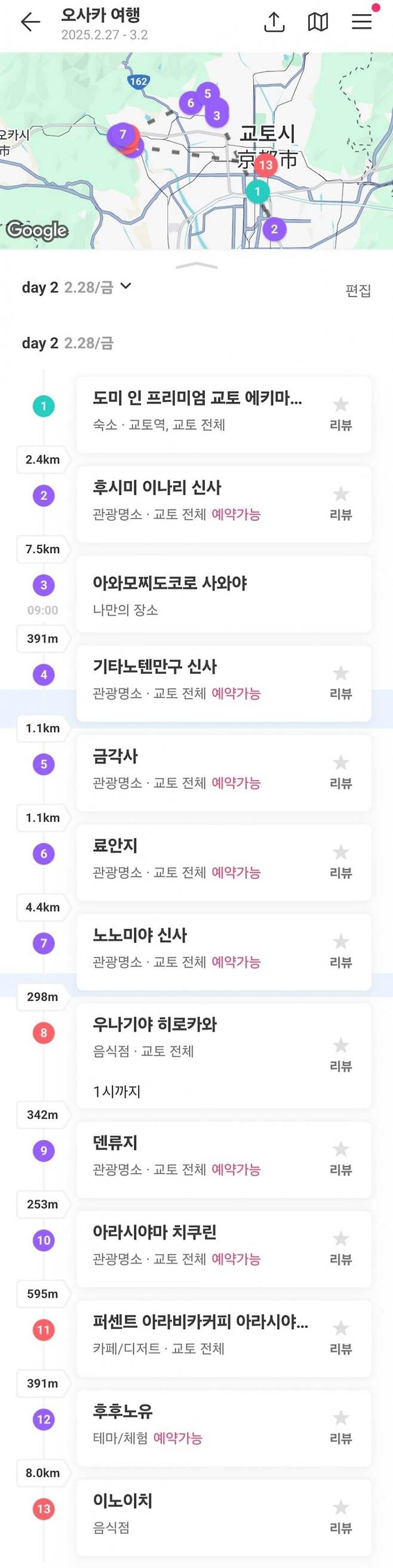393x1568 pixels.
Task: Open 퍼센트 아라비카커피 cafe card
Action: pos(201,1335)
